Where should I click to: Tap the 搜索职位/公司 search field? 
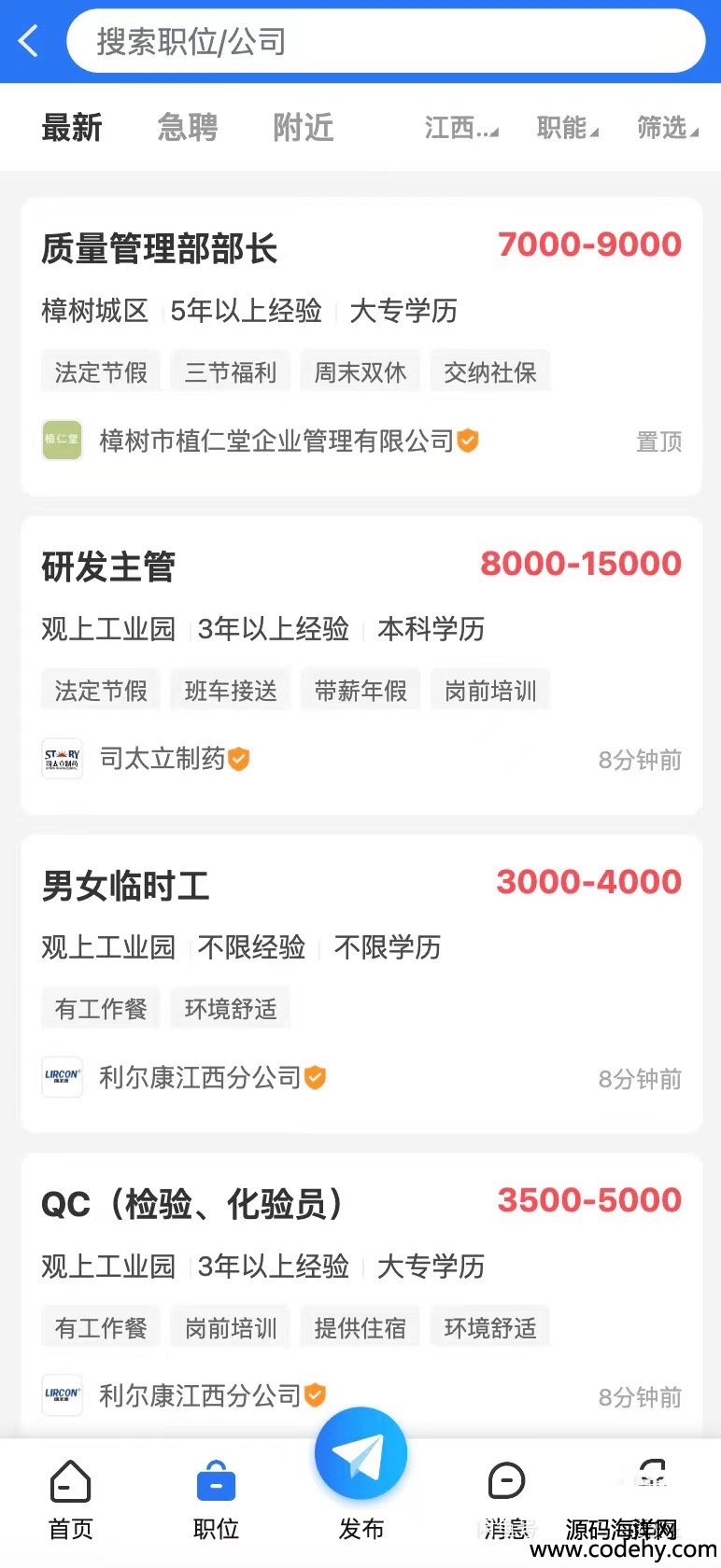tap(385, 41)
